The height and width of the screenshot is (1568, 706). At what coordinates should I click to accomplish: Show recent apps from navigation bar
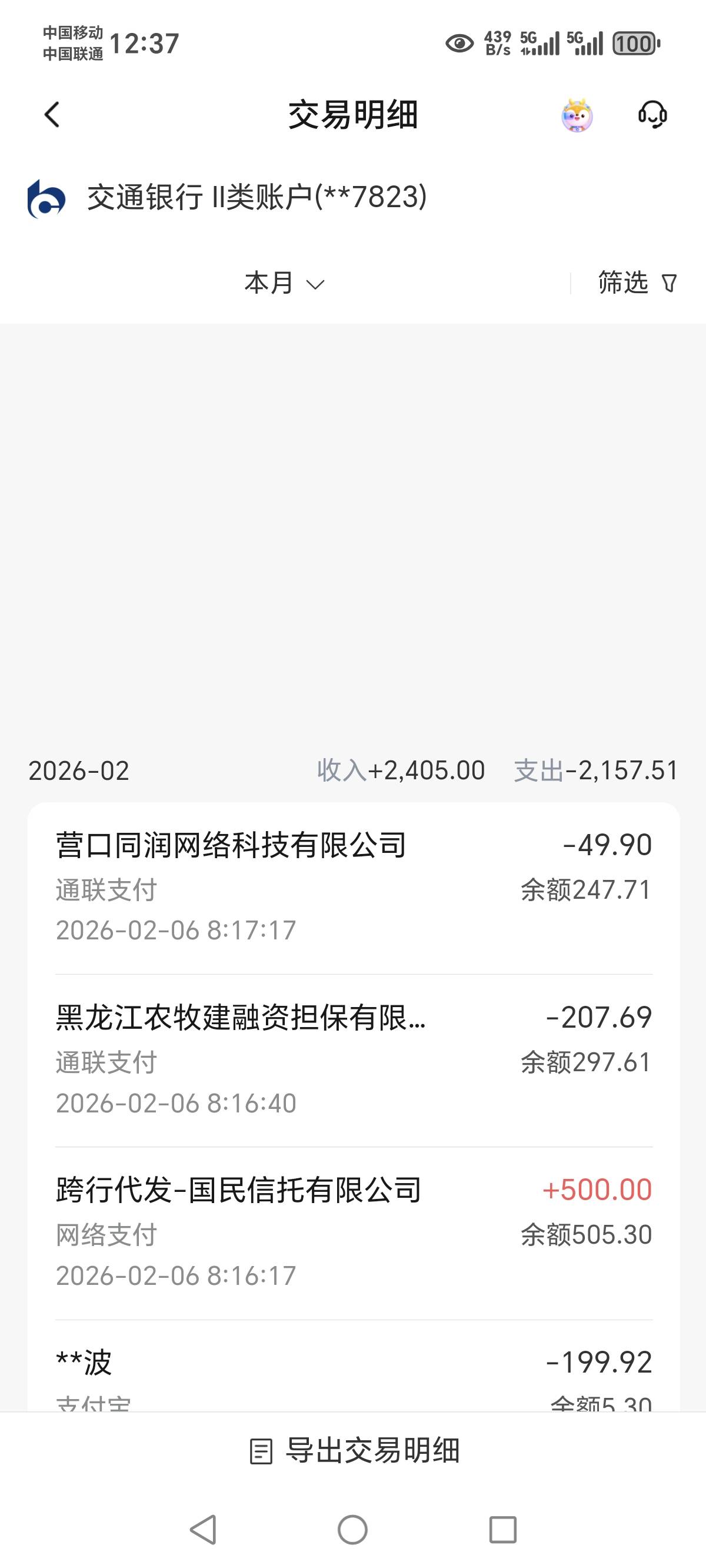click(502, 1530)
